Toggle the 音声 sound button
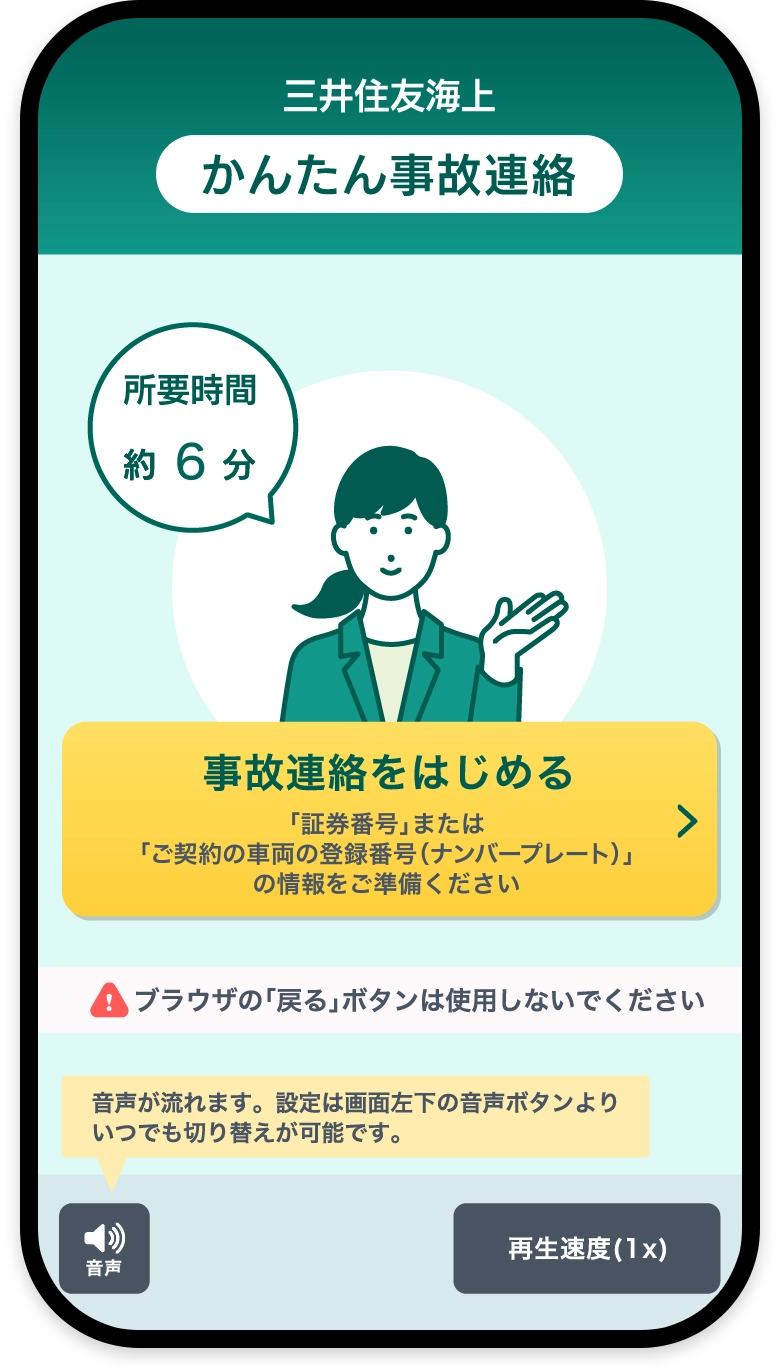Screen dimensions: 780x1372 104,1247
